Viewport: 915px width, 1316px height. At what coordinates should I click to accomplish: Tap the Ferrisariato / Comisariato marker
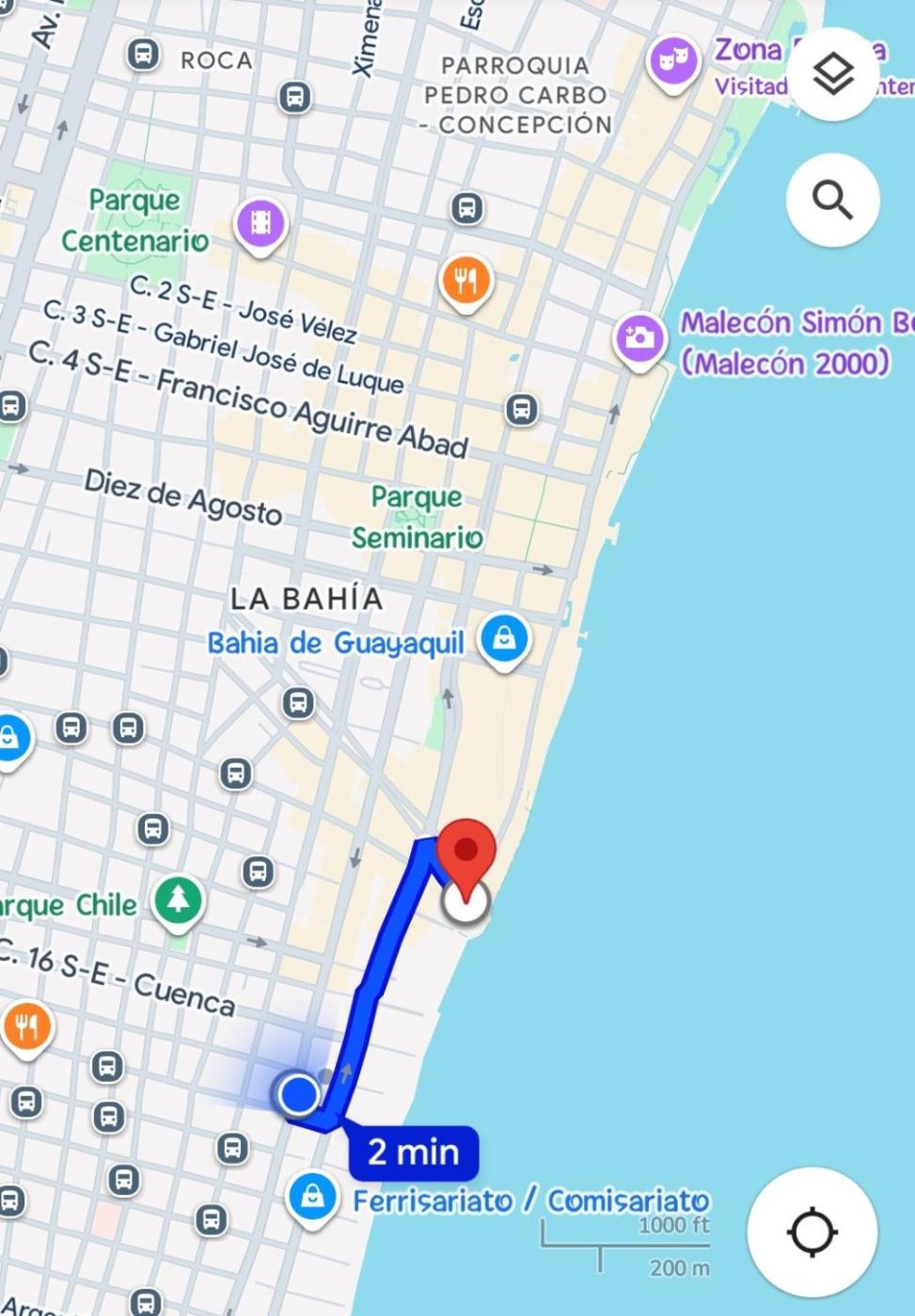click(313, 1198)
